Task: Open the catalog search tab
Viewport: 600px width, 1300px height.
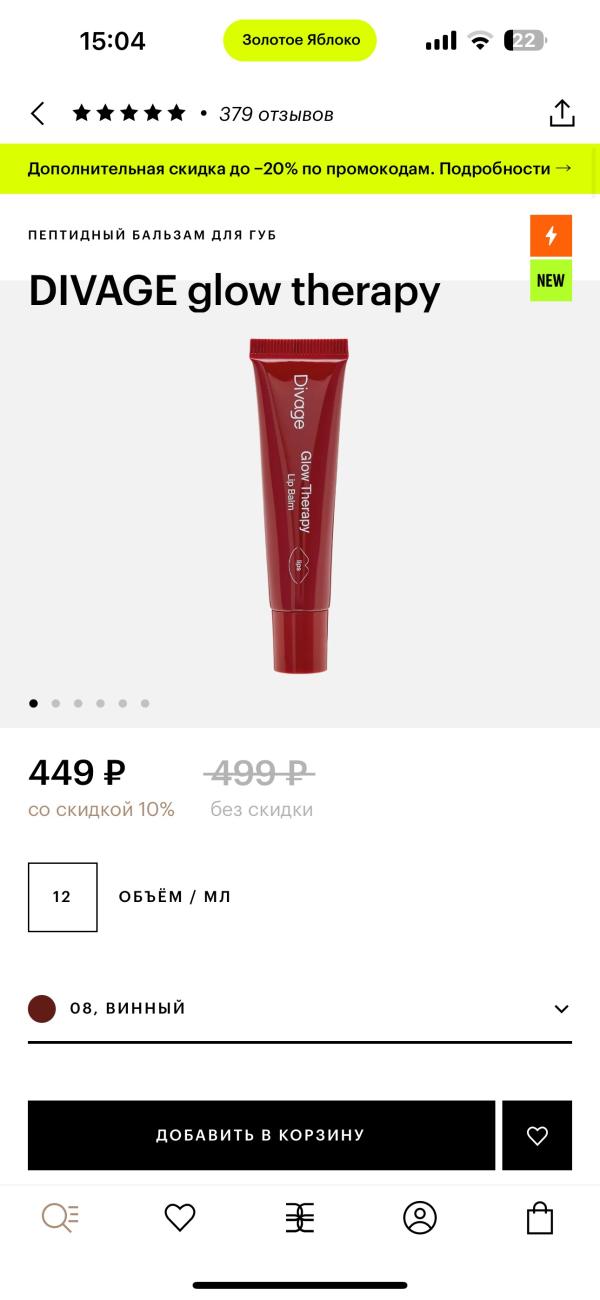Action: tap(60, 1217)
